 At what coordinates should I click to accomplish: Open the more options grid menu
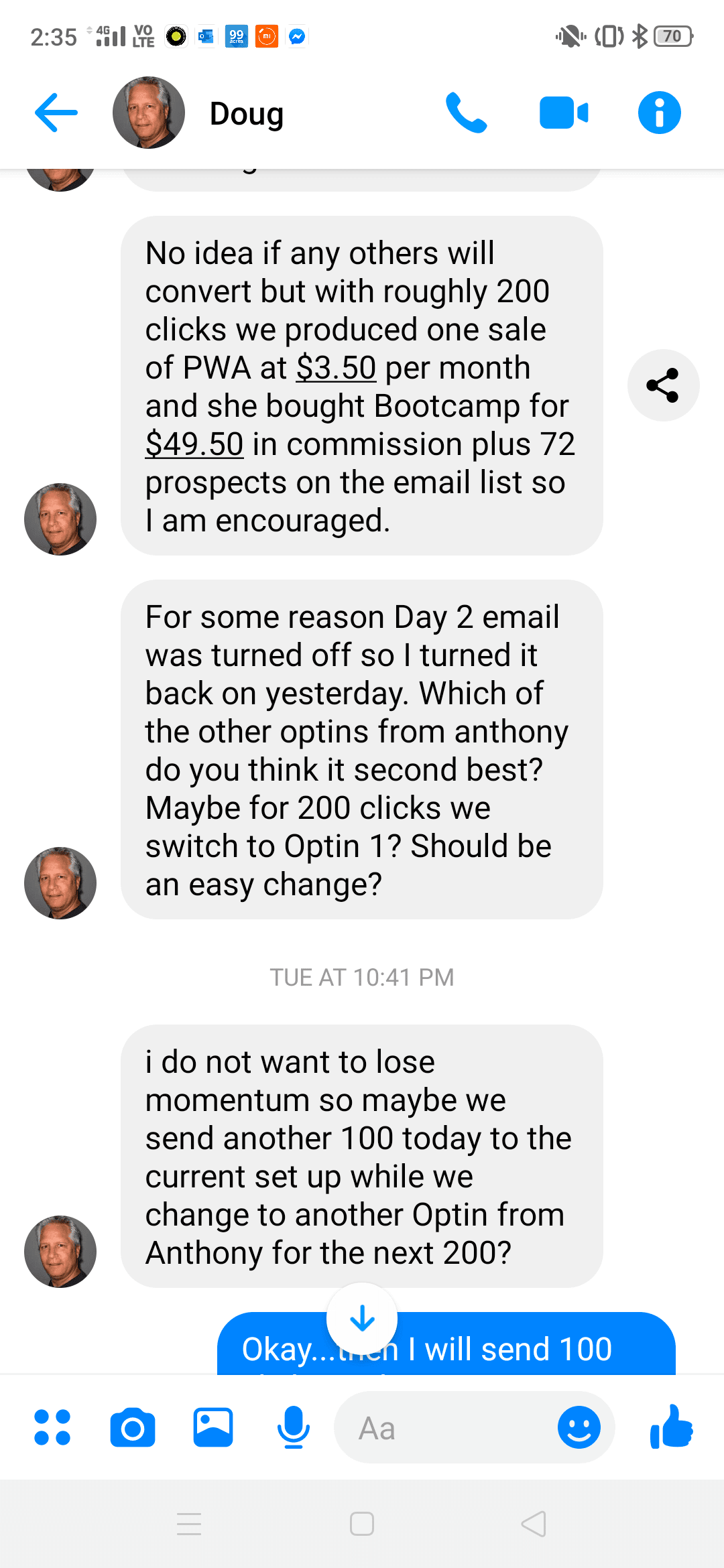coord(52,1427)
